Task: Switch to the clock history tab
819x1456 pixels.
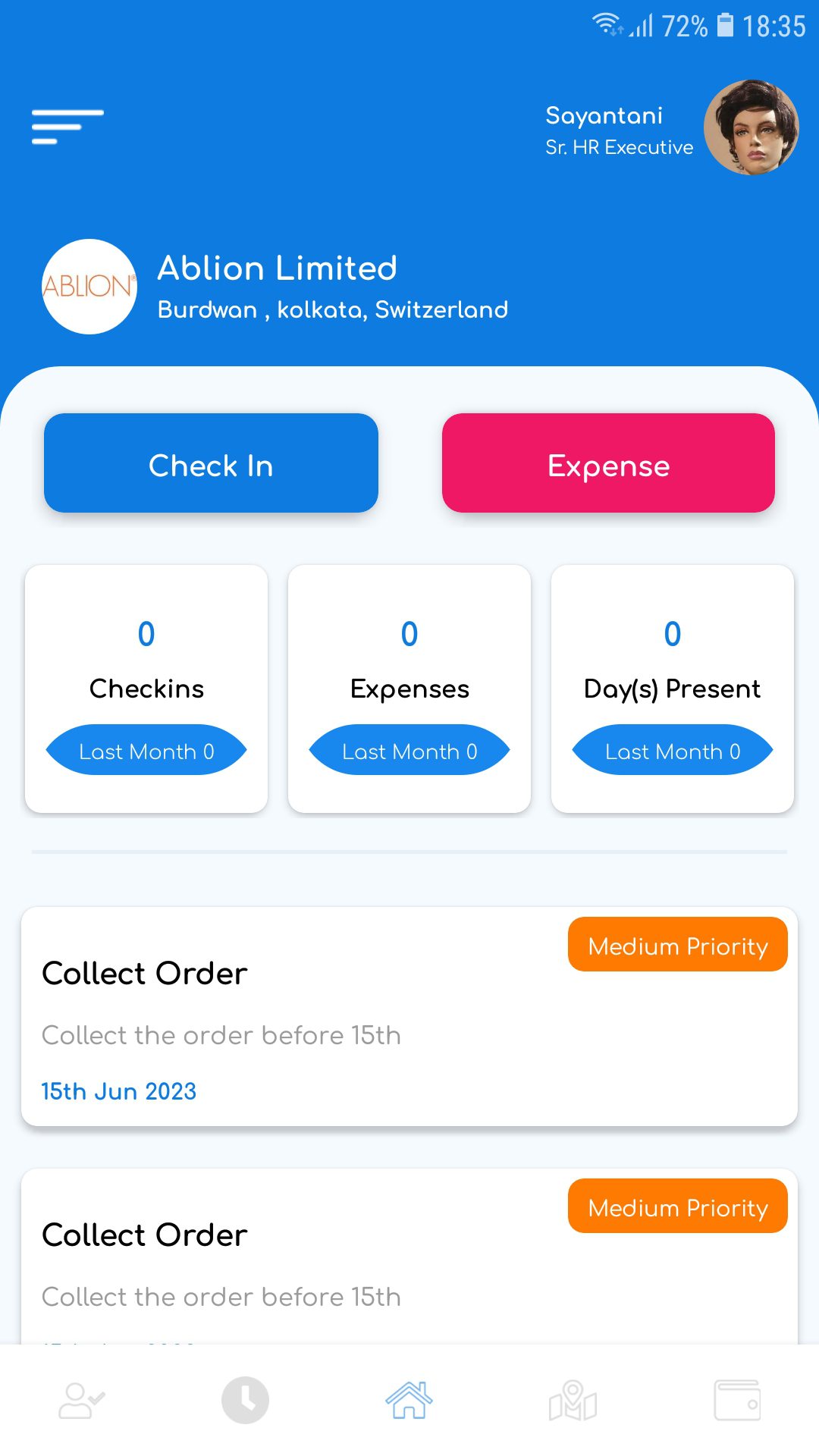Action: tap(245, 1401)
